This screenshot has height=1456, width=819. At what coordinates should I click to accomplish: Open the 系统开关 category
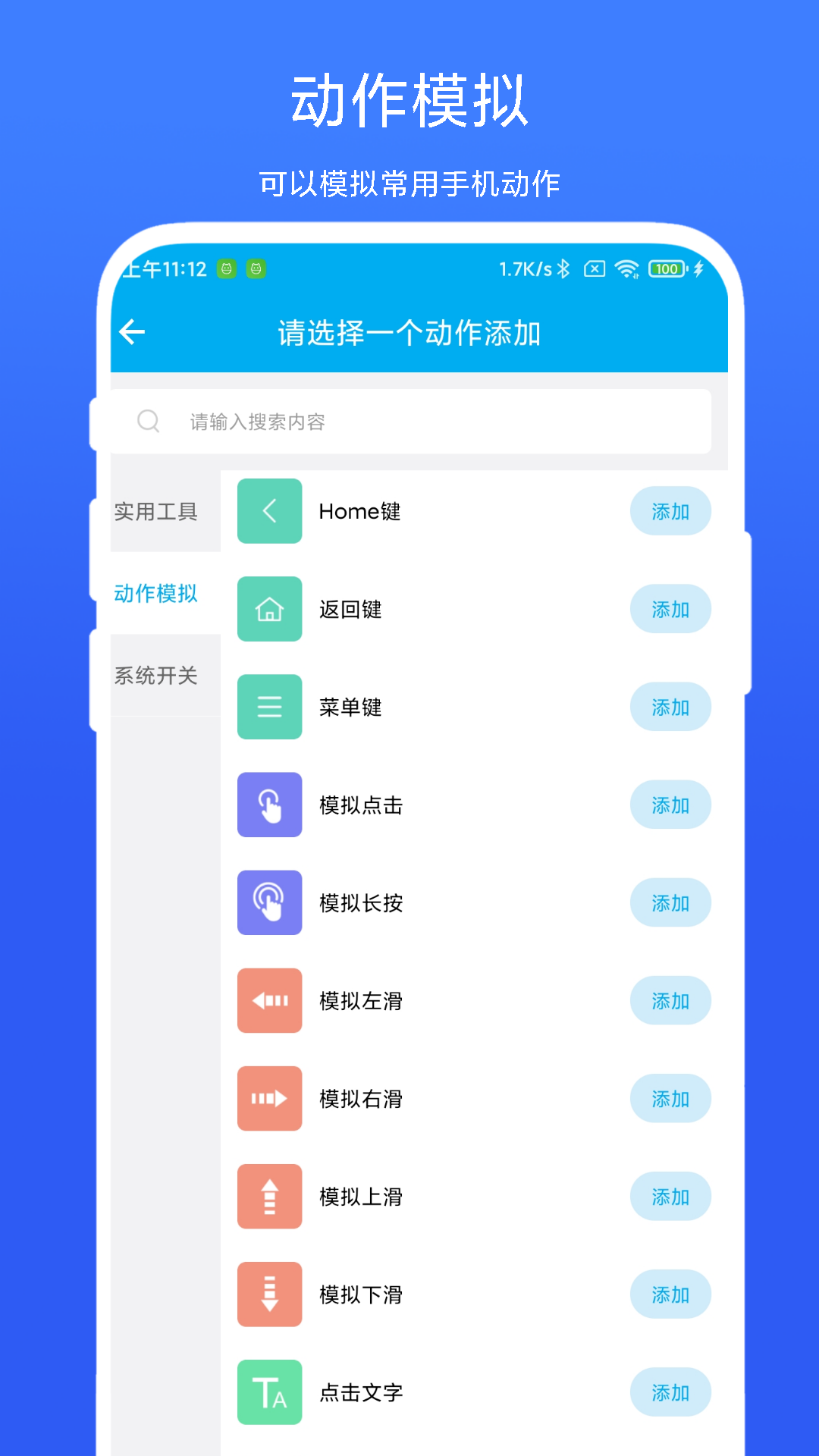click(x=156, y=676)
